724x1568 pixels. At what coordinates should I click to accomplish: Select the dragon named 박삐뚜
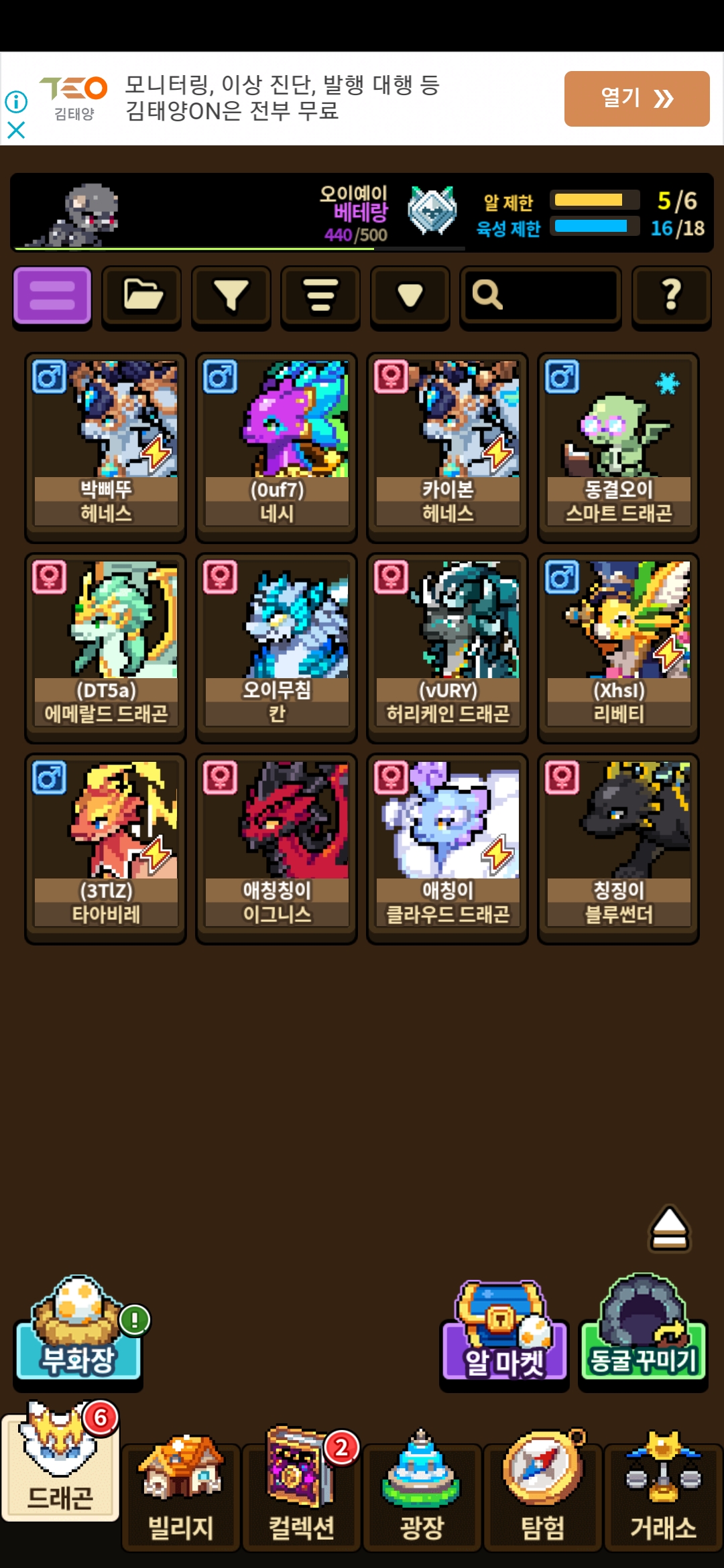point(106,447)
